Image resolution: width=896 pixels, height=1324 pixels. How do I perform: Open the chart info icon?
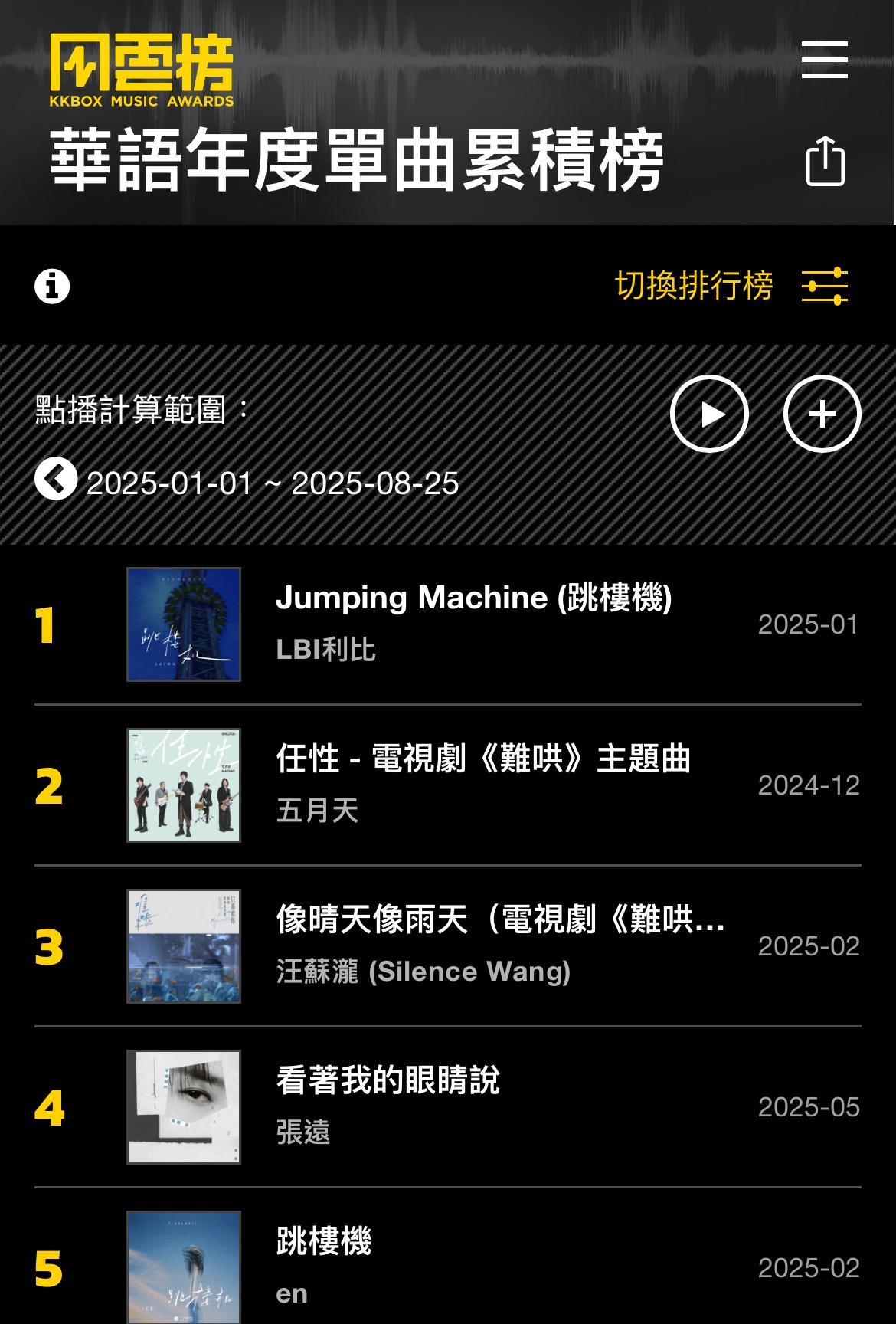tap(52, 287)
